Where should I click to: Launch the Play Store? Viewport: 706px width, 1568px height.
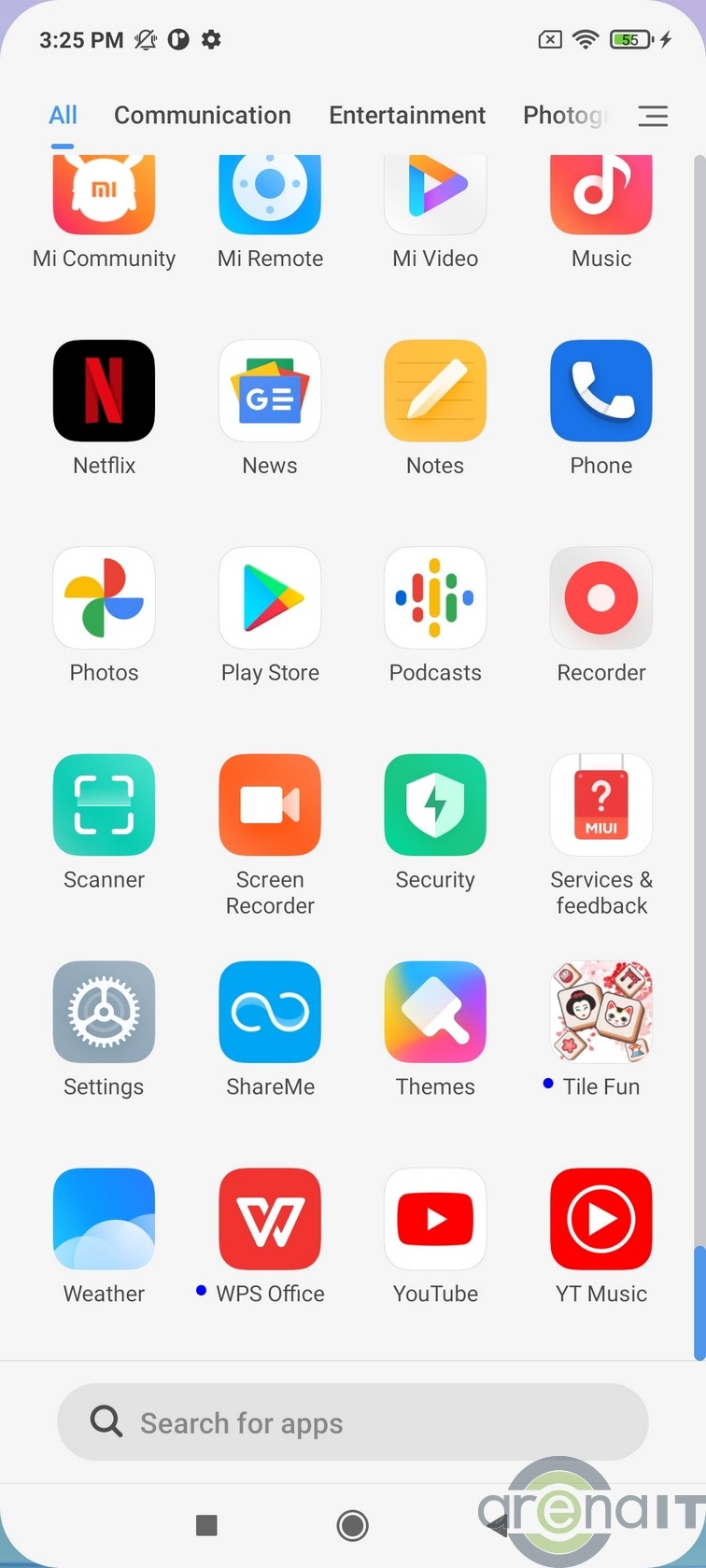270,598
